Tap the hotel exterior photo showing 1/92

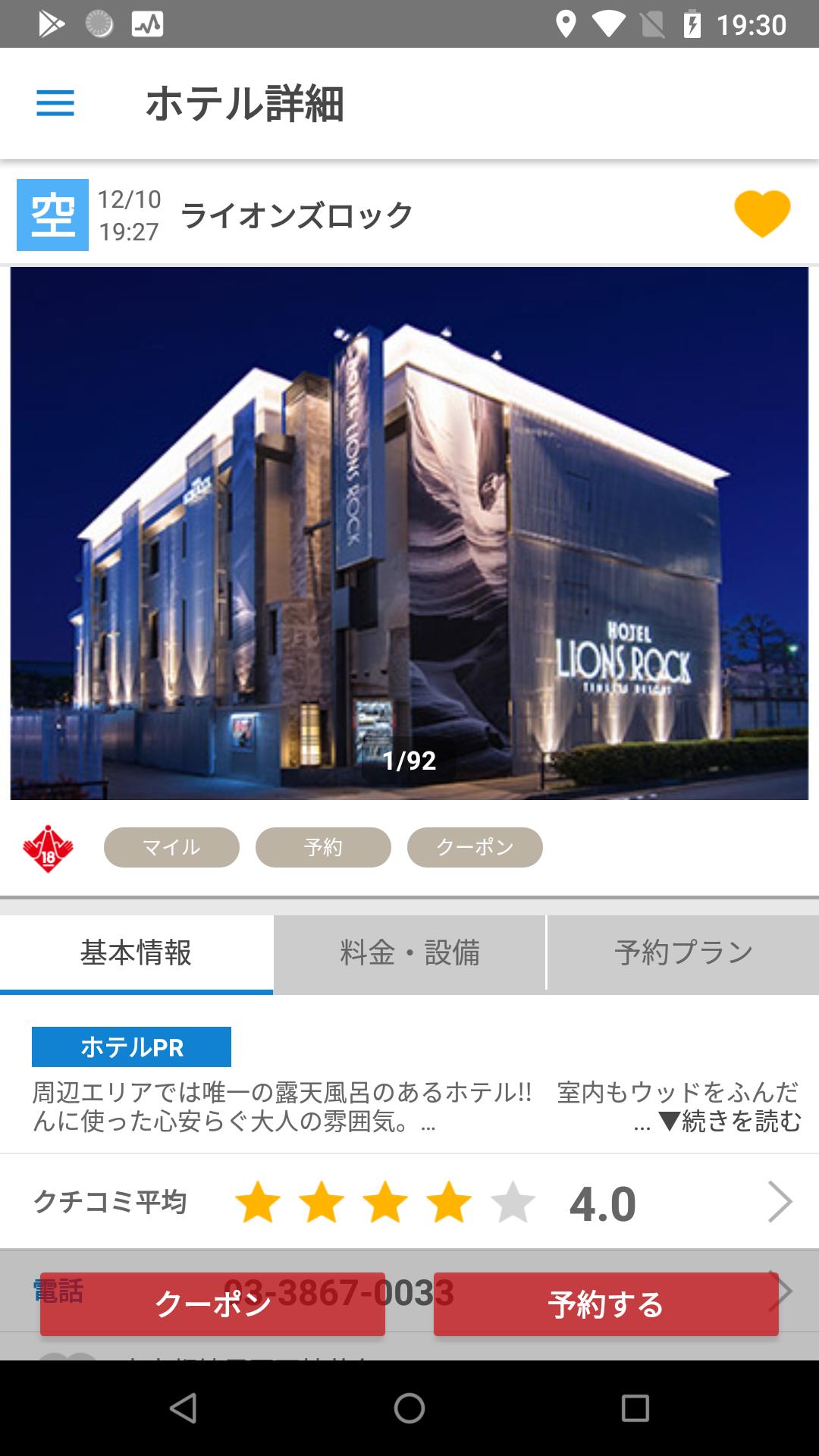[409, 531]
